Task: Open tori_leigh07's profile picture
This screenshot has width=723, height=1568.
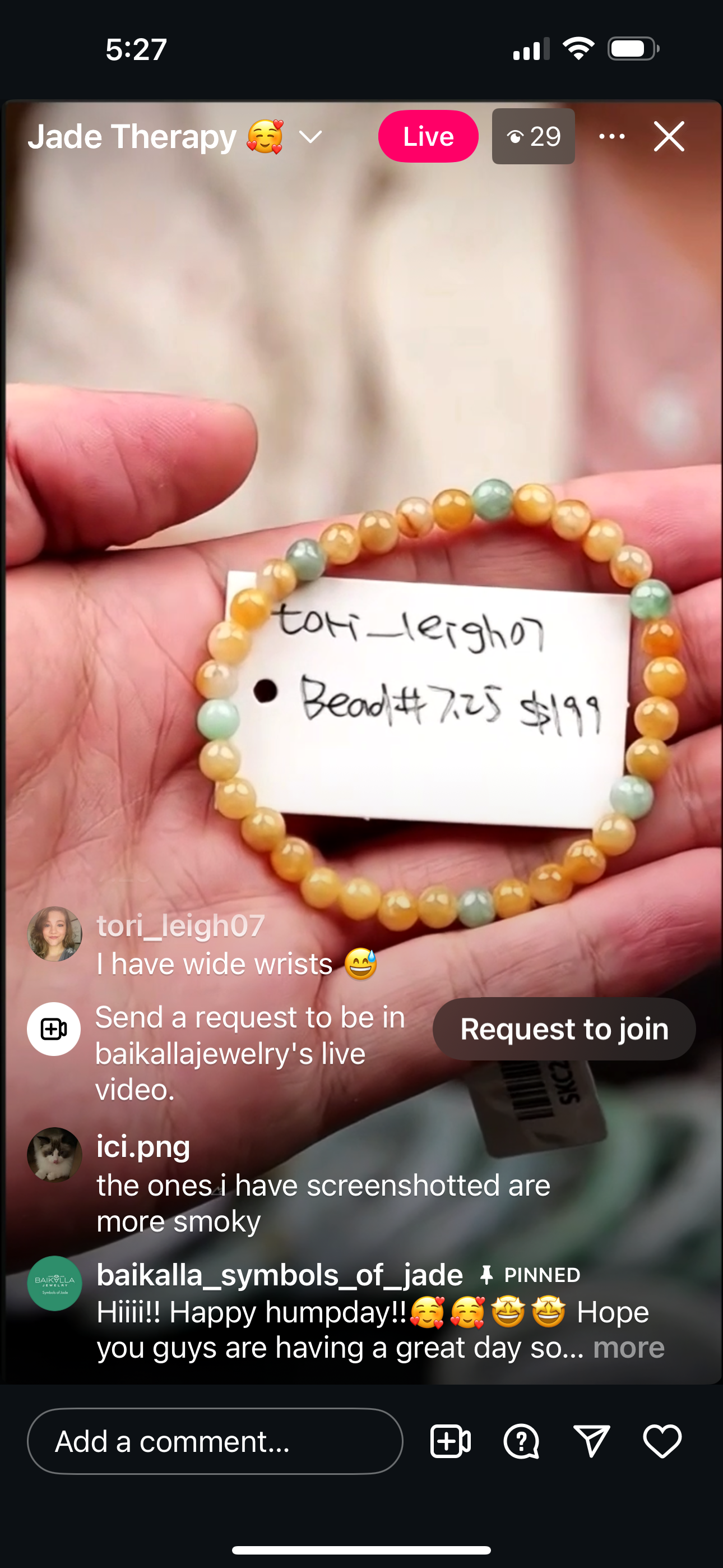Action: pos(55,934)
